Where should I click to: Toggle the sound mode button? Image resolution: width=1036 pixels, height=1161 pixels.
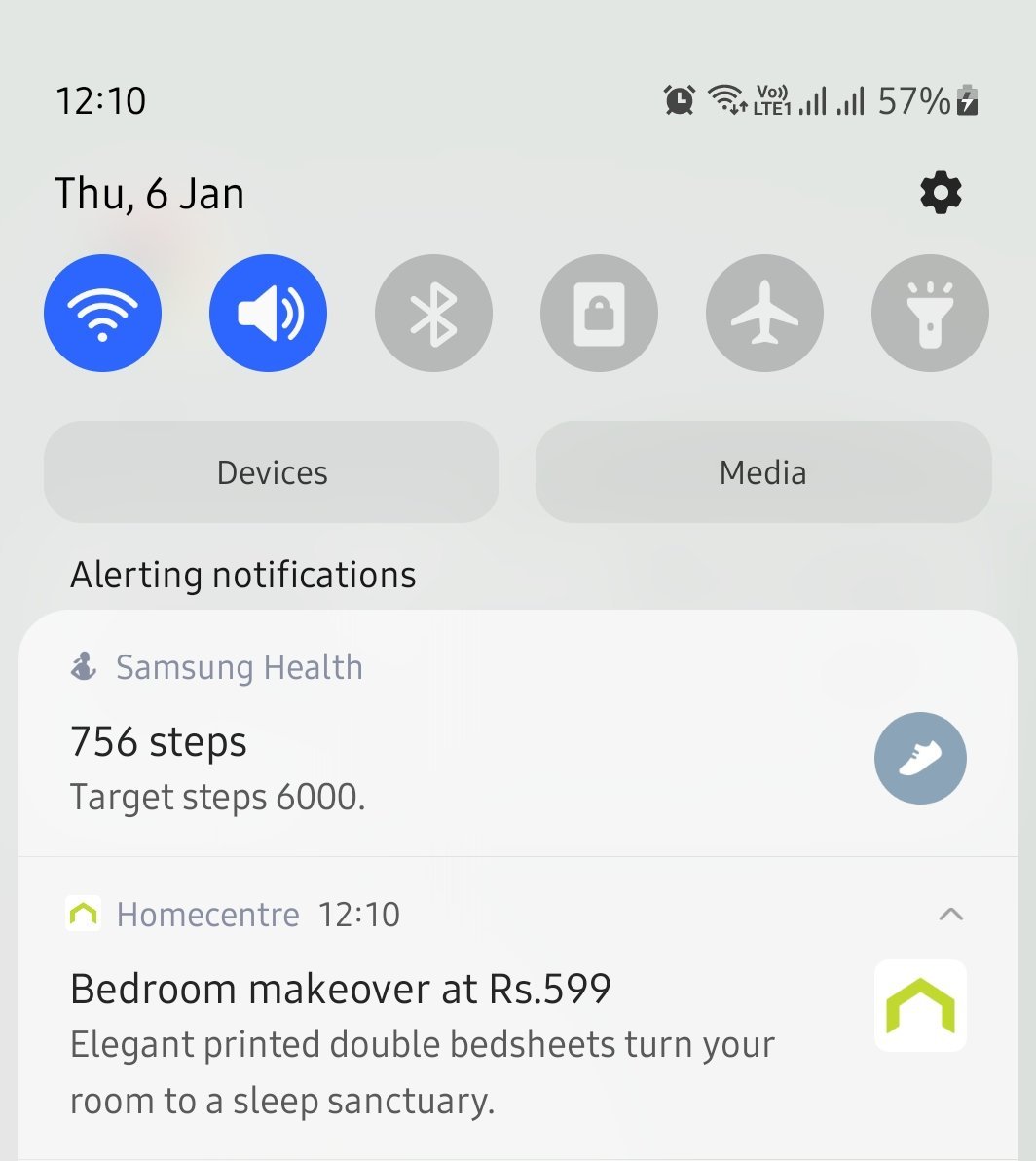(x=268, y=314)
